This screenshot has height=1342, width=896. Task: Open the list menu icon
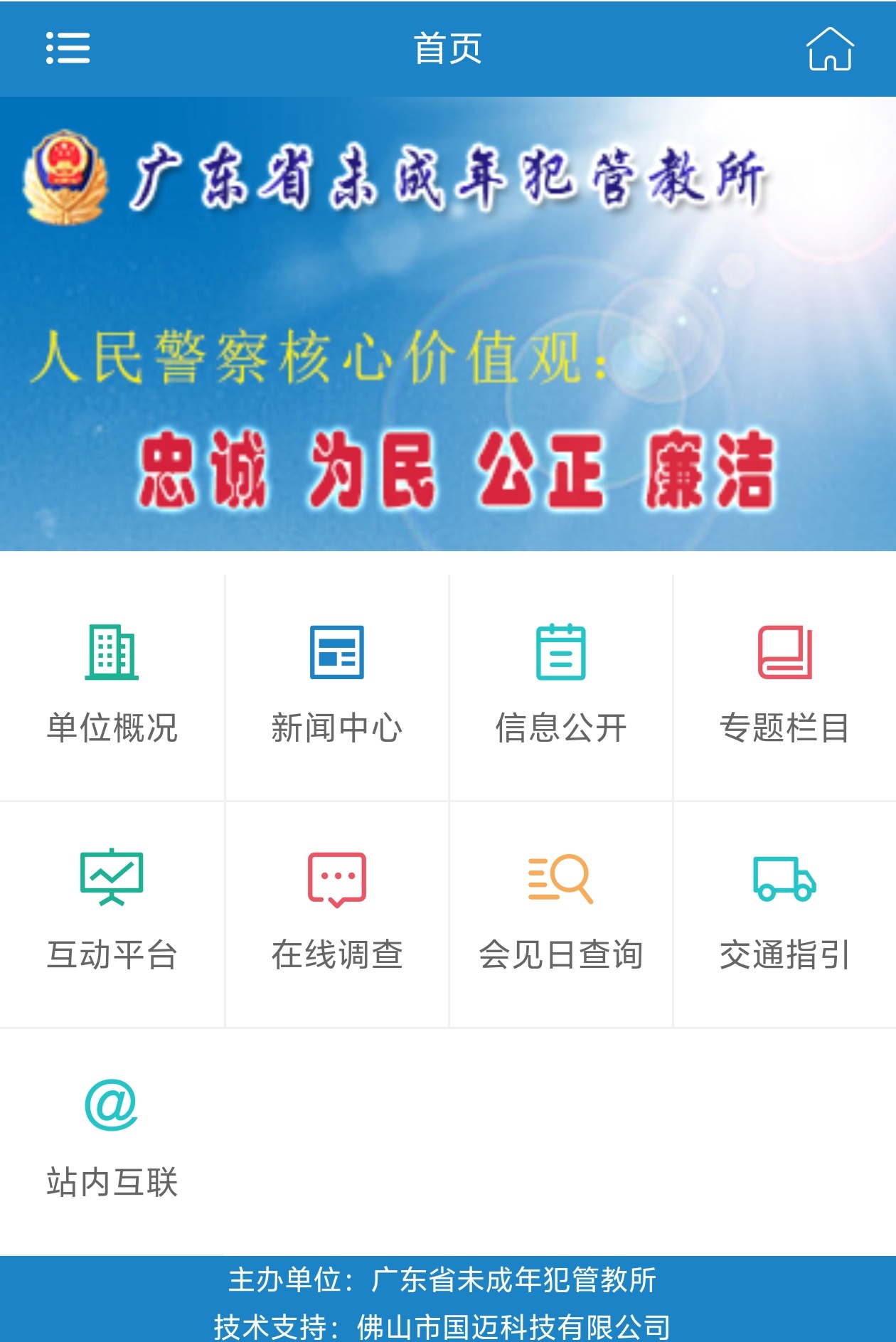(x=68, y=48)
